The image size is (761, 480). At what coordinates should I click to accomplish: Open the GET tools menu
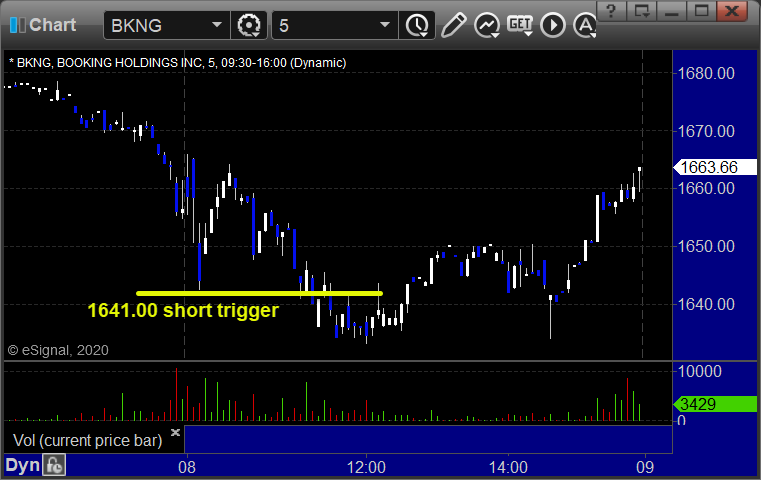(x=519, y=24)
